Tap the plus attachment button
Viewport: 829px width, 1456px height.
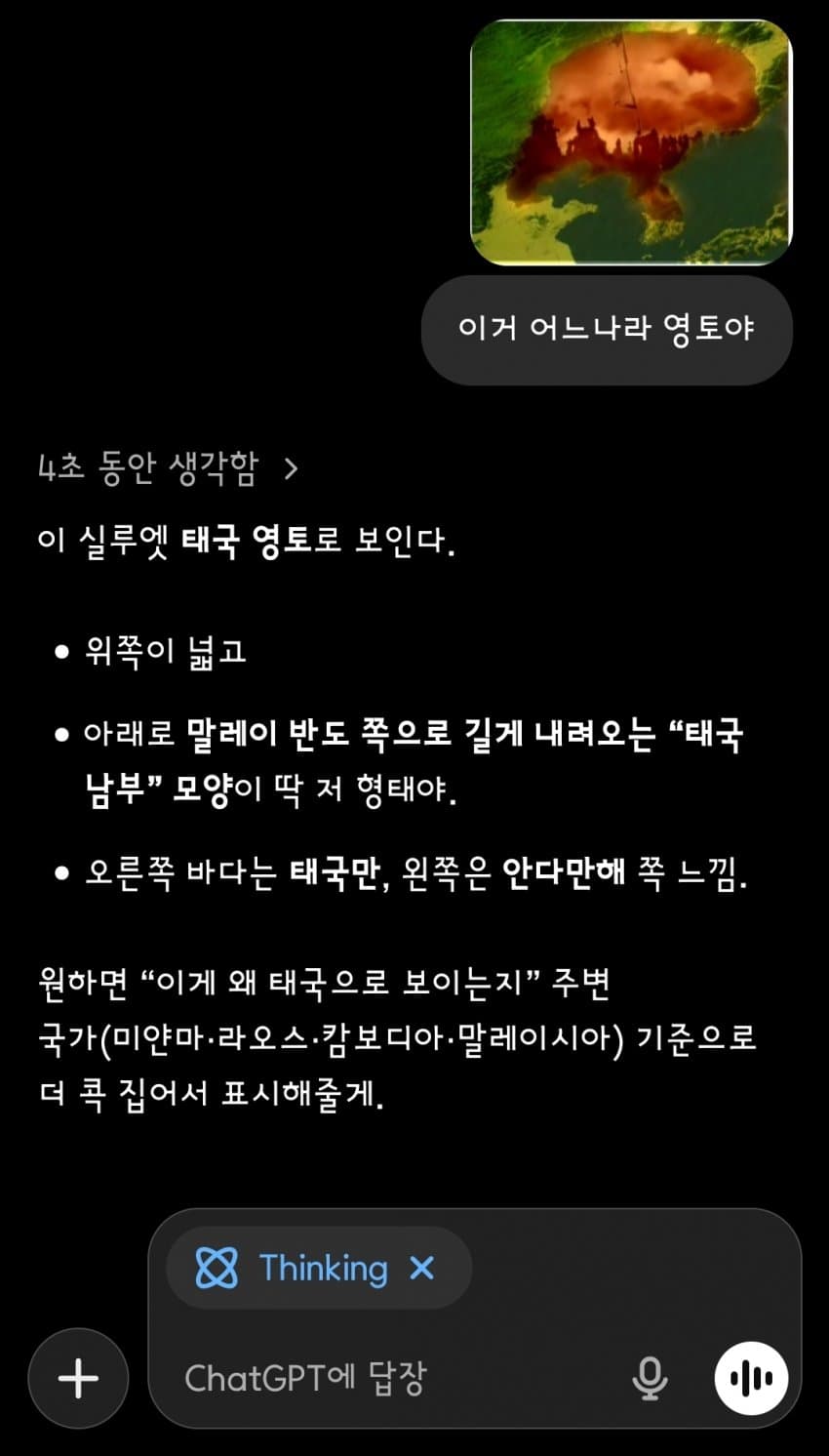point(78,1378)
